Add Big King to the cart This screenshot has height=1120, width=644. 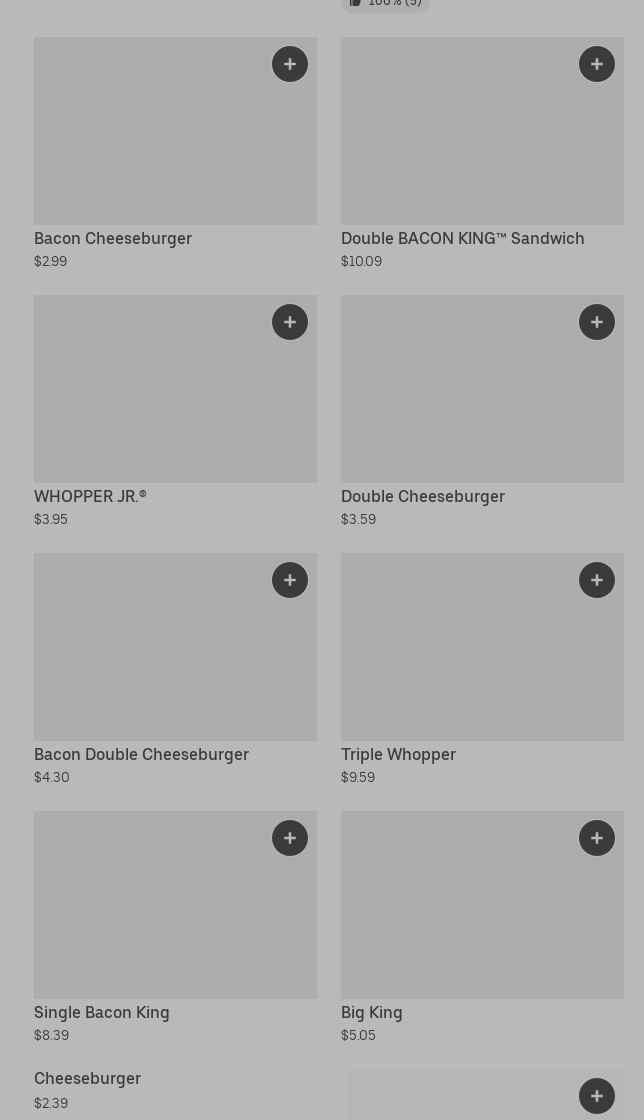(597, 838)
